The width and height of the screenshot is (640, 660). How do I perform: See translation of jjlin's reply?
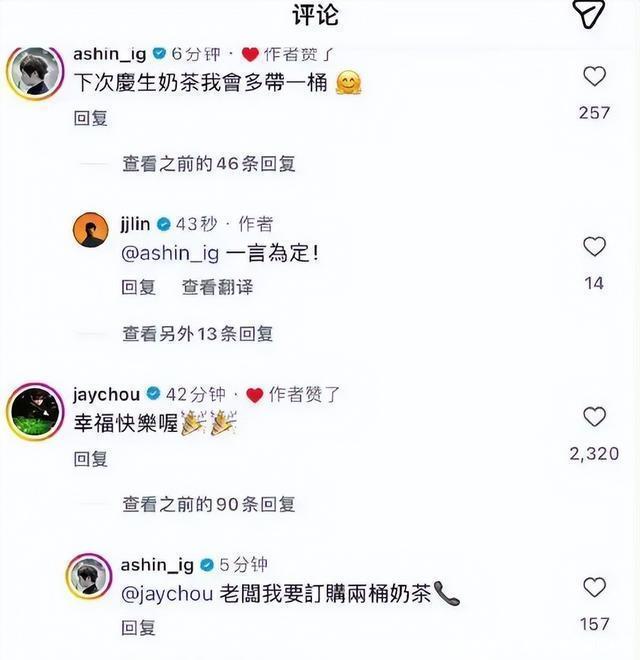[217, 287]
